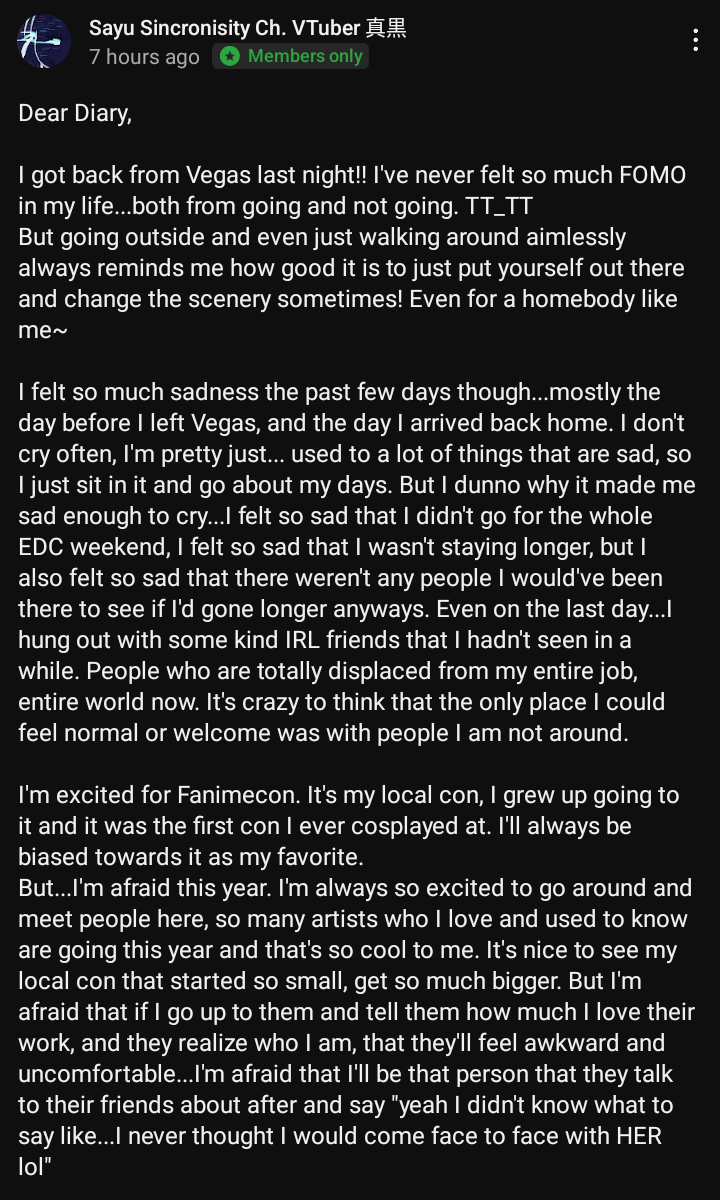720x1200 pixels.
Task: Open the post's three-dot overflow menu
Action: tap(696, 40)
